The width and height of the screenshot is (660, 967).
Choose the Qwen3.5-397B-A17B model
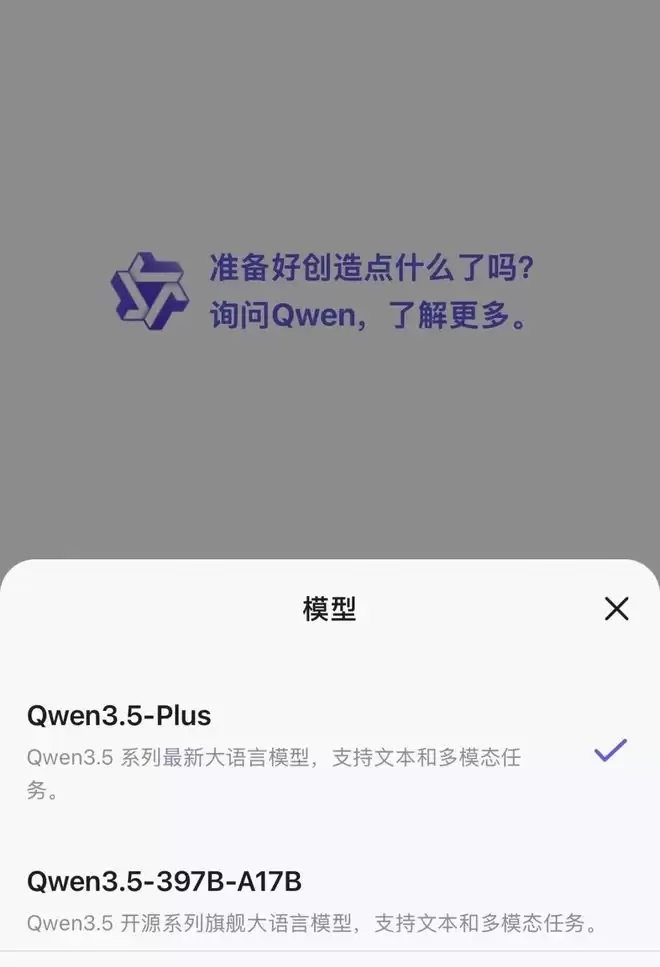click(x=164, y=882)
